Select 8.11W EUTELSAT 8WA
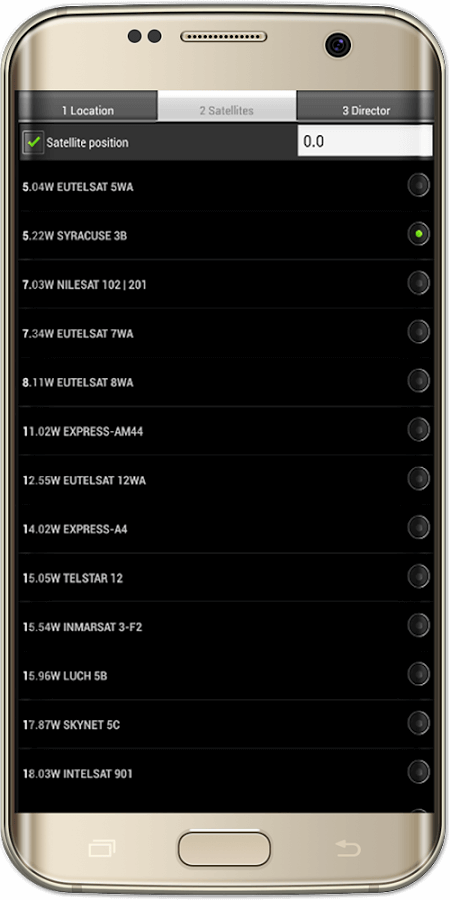This screenshot has width=450, height=900. [226, 382]
